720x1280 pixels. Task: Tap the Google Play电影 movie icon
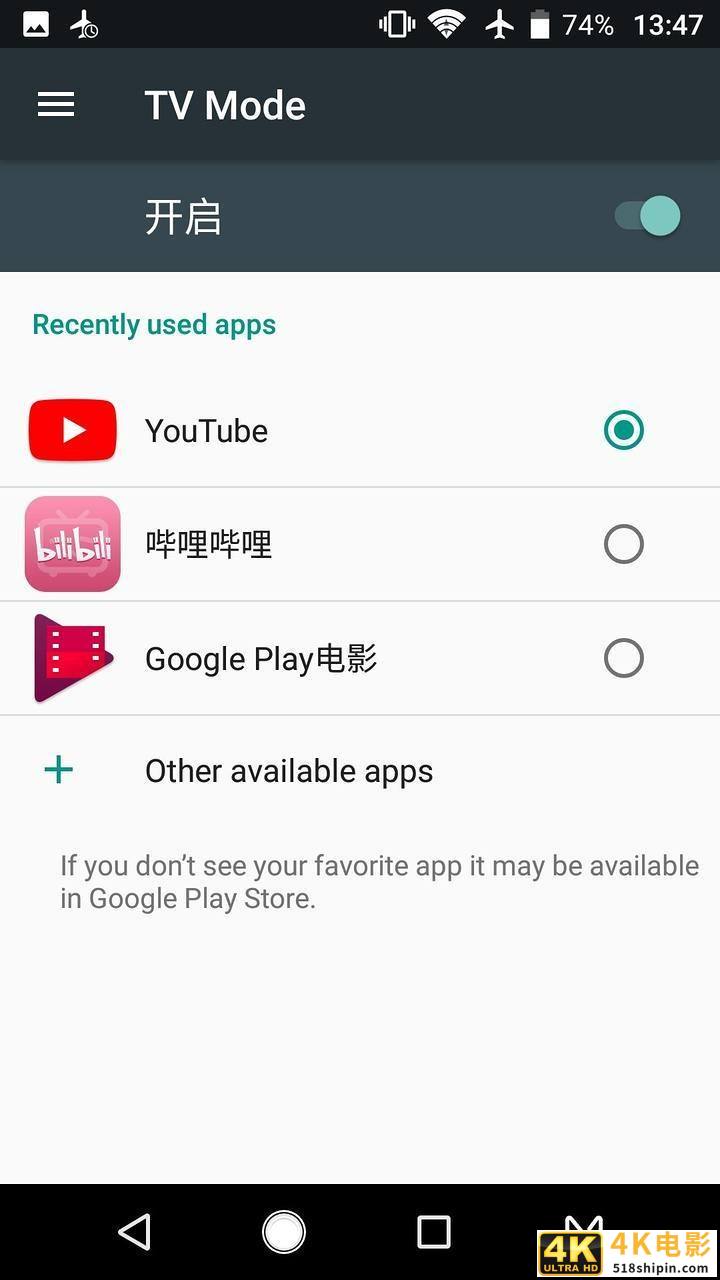[x=72, y=658]
